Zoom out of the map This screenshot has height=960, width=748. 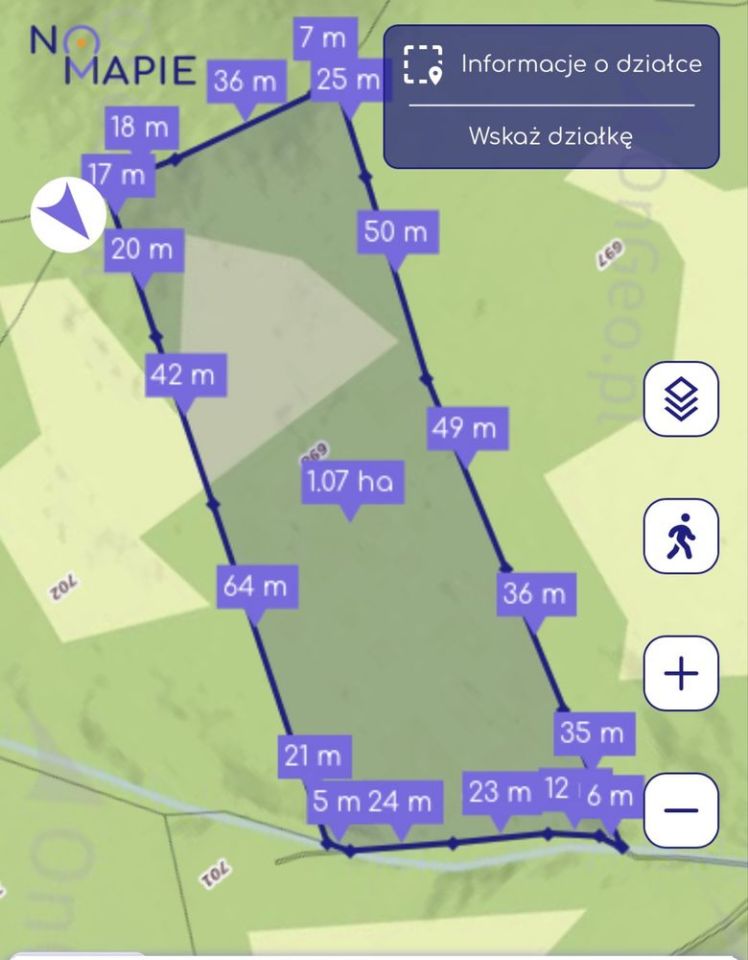tap(681, 809)
